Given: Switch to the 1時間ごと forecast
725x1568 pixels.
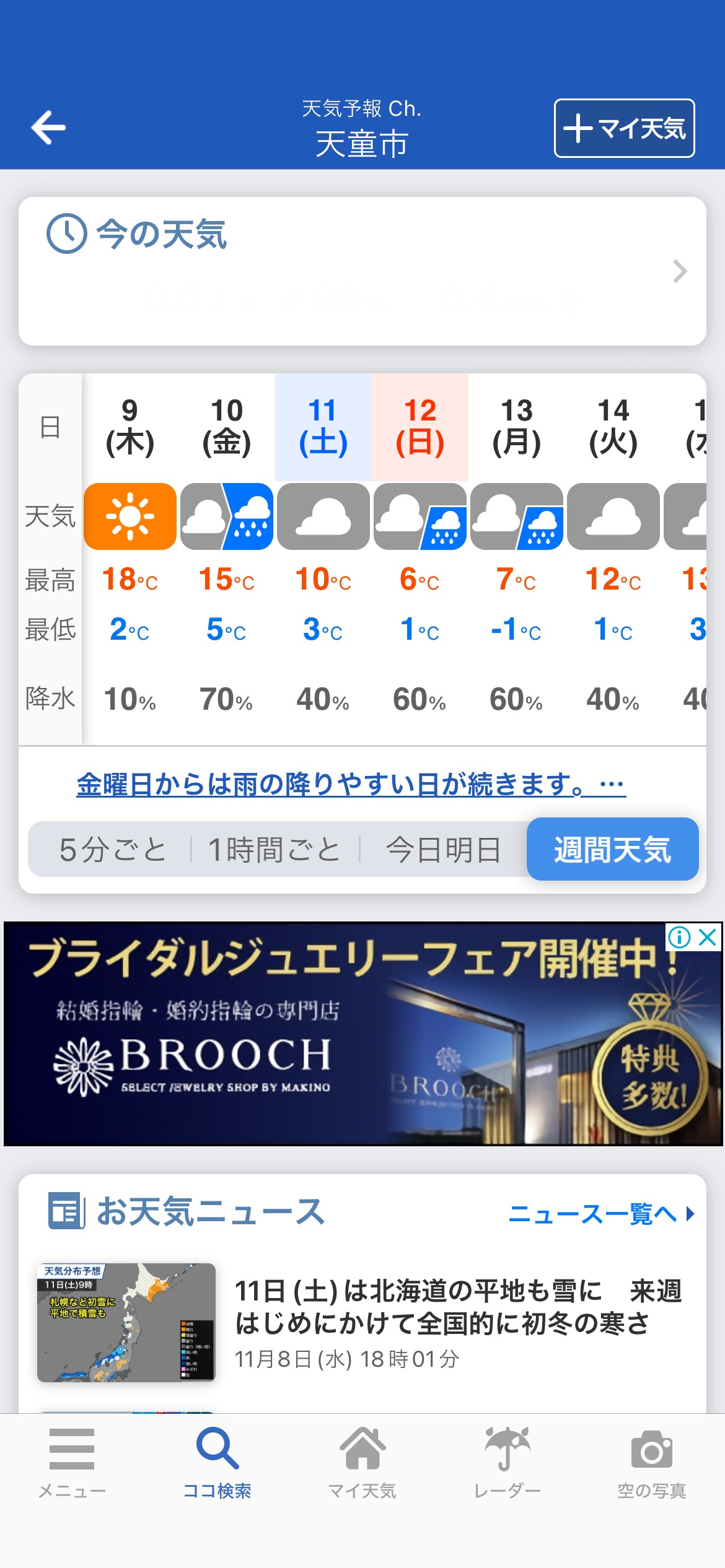Looking at the screenshot, I should (274, 850).
